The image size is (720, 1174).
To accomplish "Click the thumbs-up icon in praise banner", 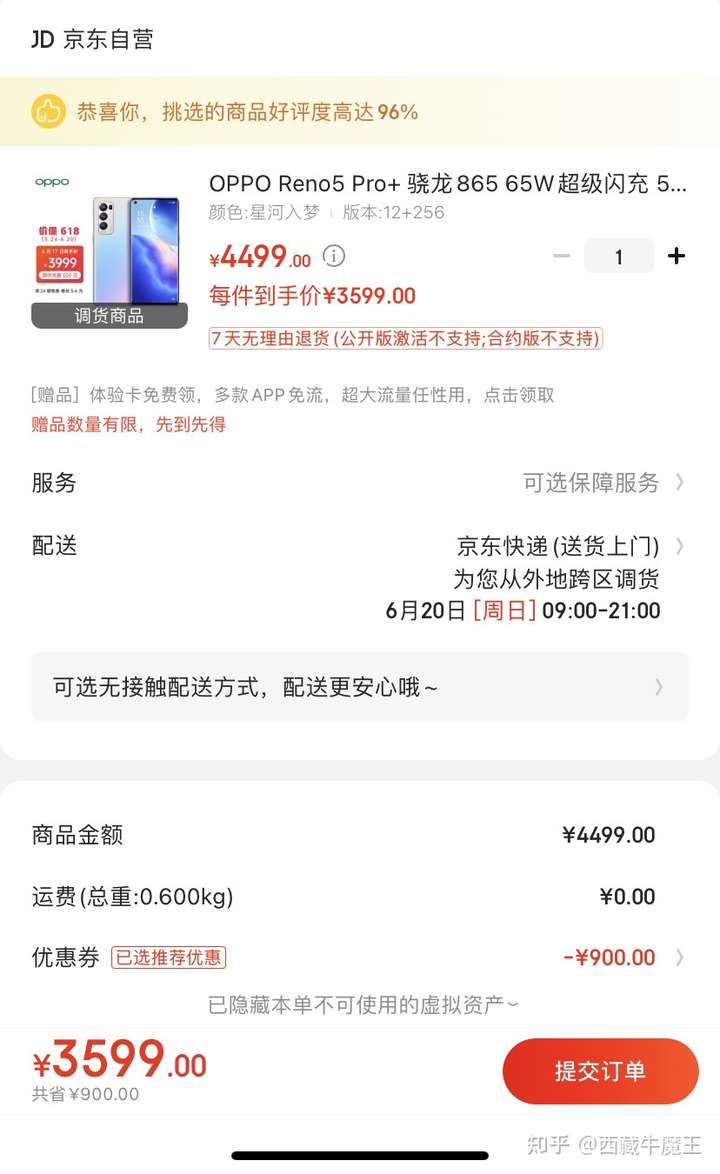I will (48, 113).
